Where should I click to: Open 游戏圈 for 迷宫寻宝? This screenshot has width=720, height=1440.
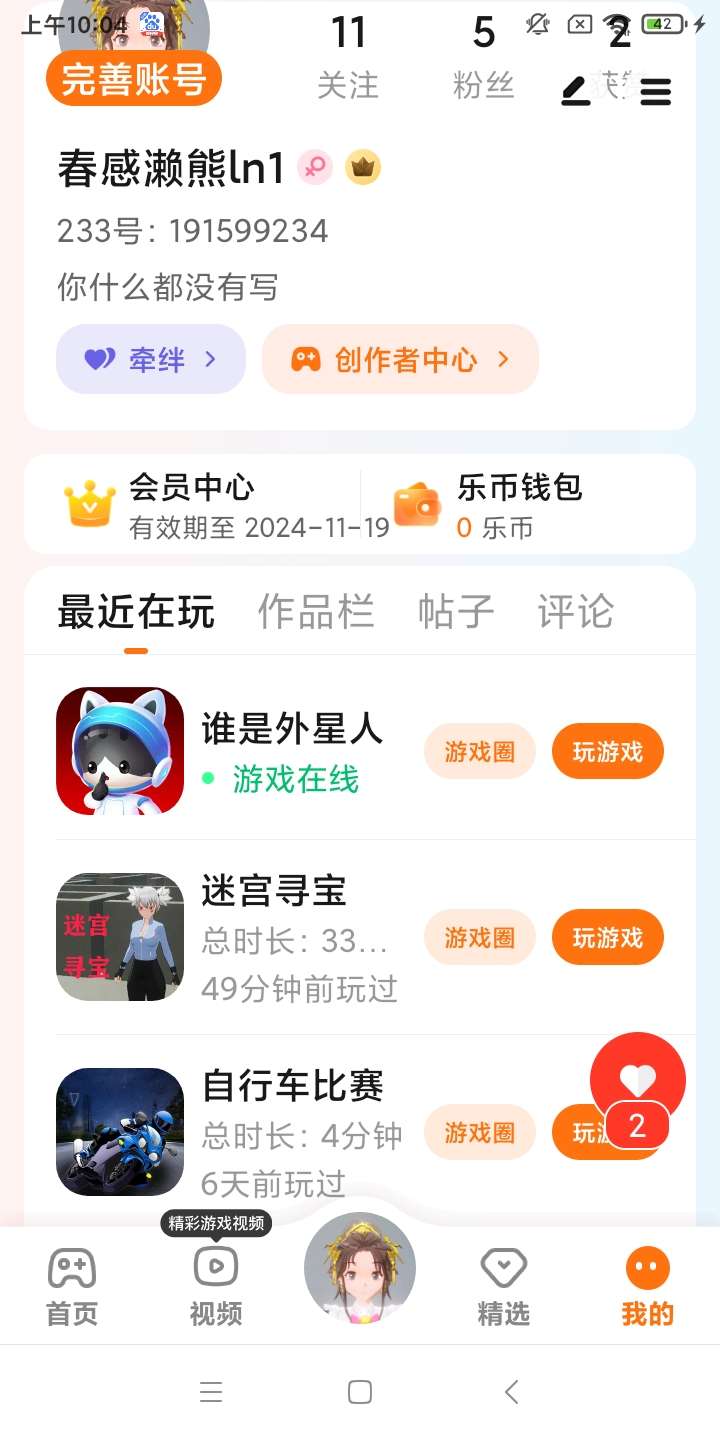(x=480, y=937)
